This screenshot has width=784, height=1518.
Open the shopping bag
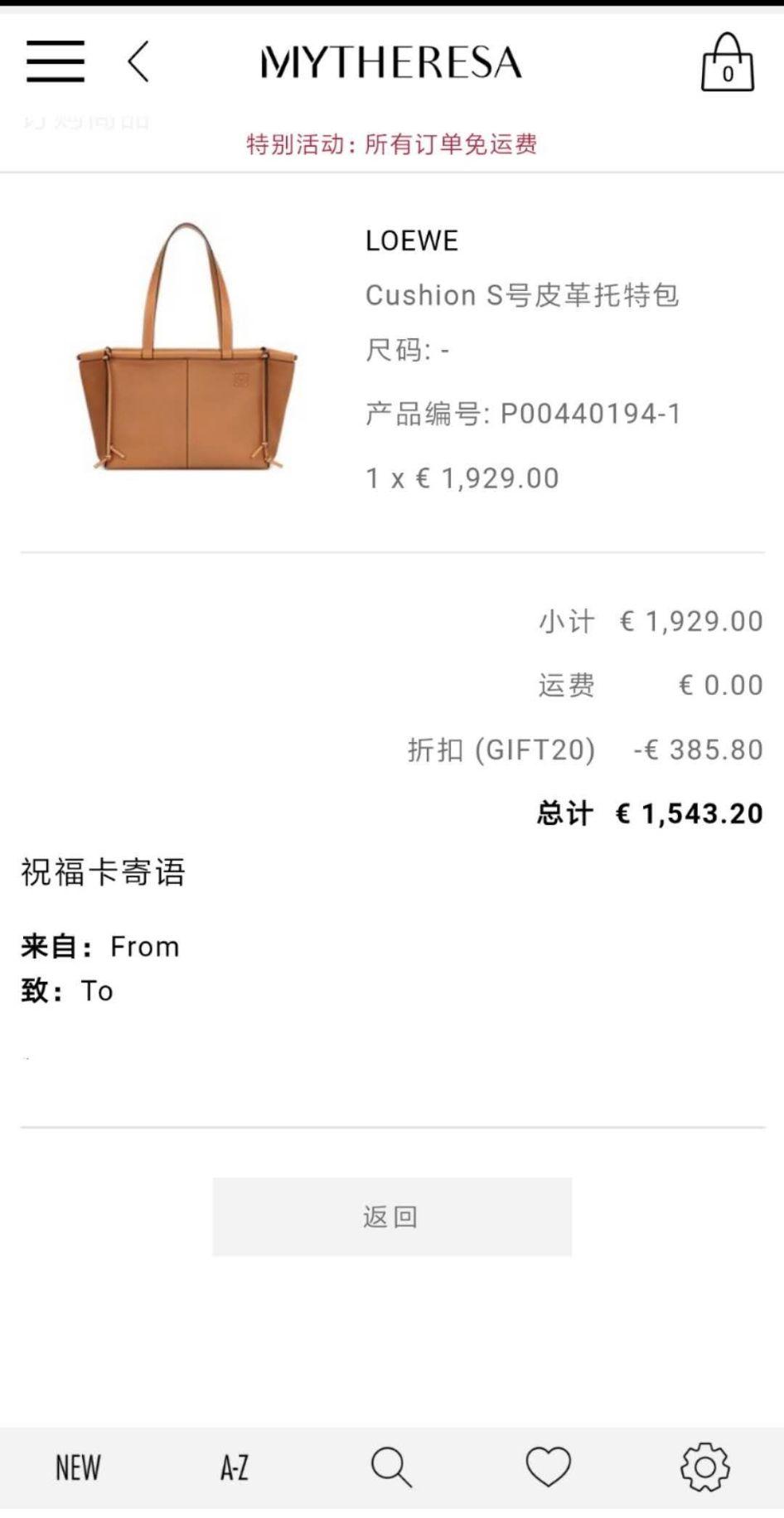tap(727, 62)
